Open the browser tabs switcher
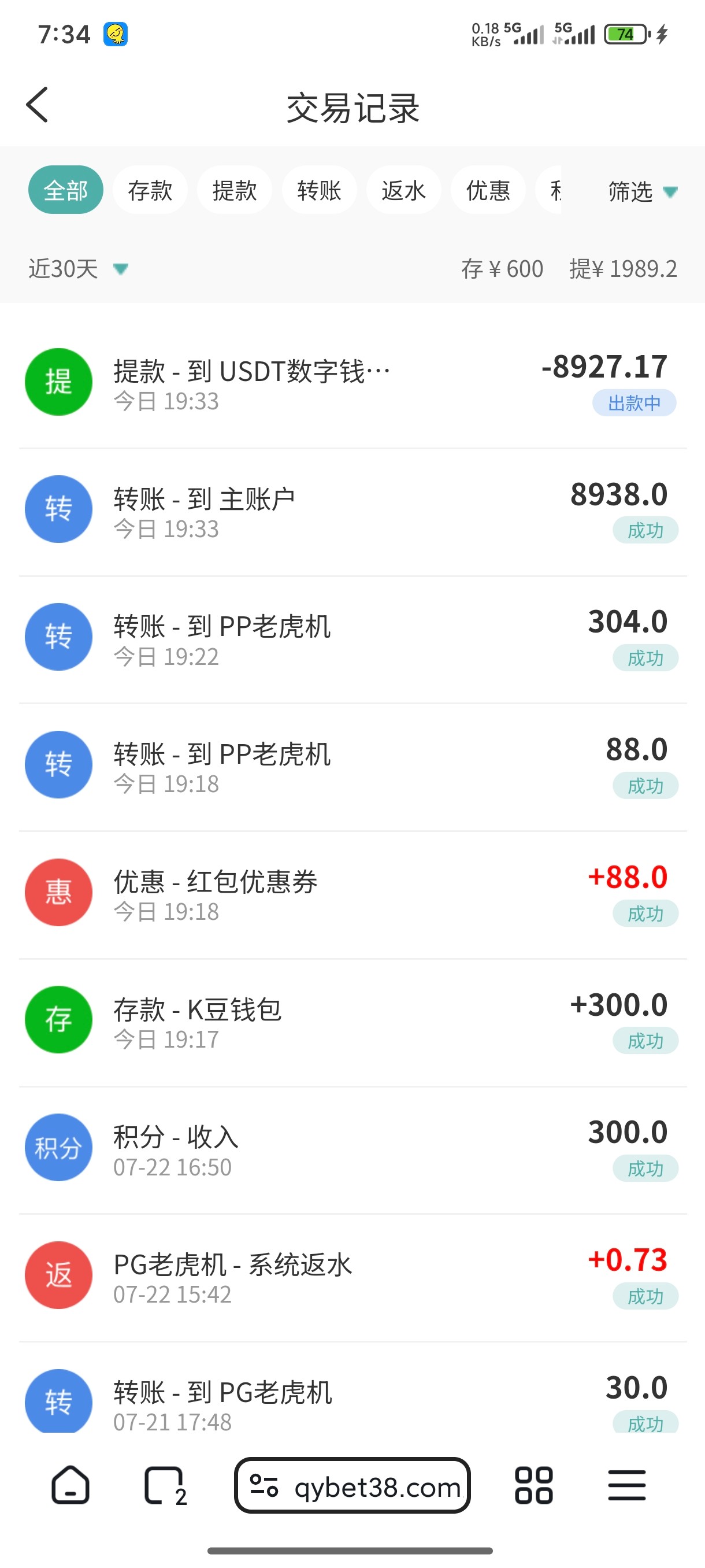The width and height of the screenshot is (705, 1568). click(x=165, y=1486)
